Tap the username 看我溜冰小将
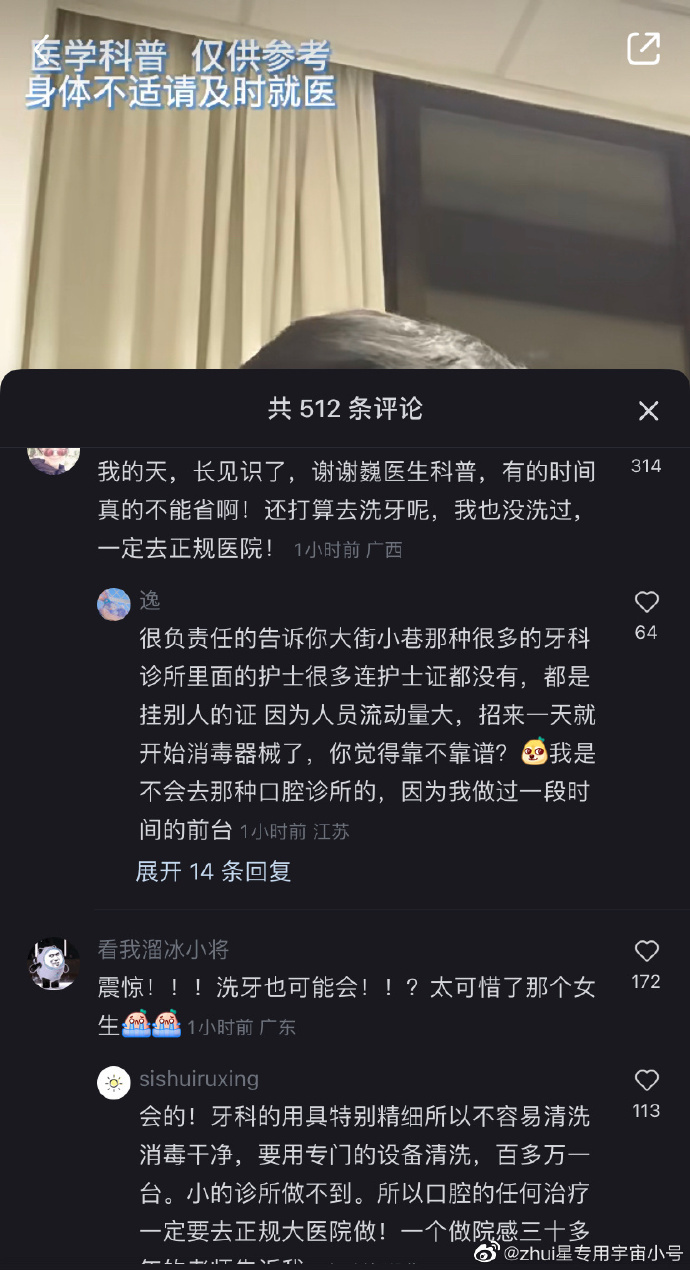This screenshot has width=690, height=1270. coord(163,949)
